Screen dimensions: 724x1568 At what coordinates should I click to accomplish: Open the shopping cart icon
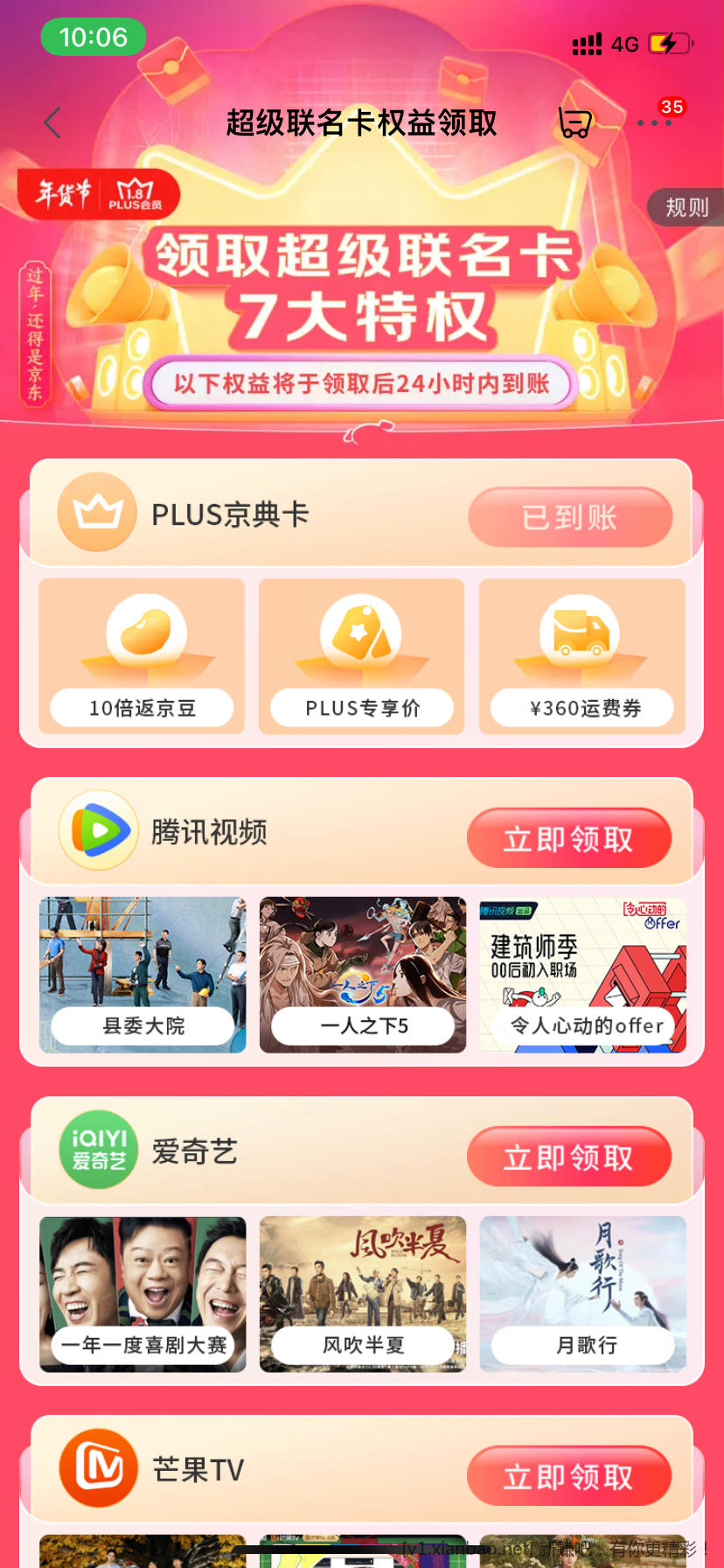click(575, 122)
